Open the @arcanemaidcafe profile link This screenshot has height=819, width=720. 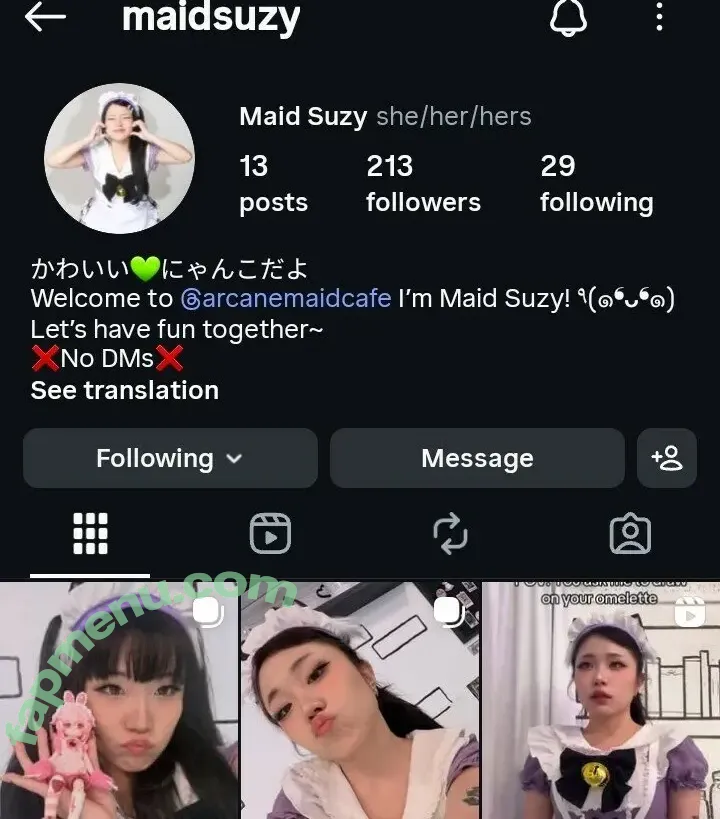pyautogui.click(x=286, y=298)
